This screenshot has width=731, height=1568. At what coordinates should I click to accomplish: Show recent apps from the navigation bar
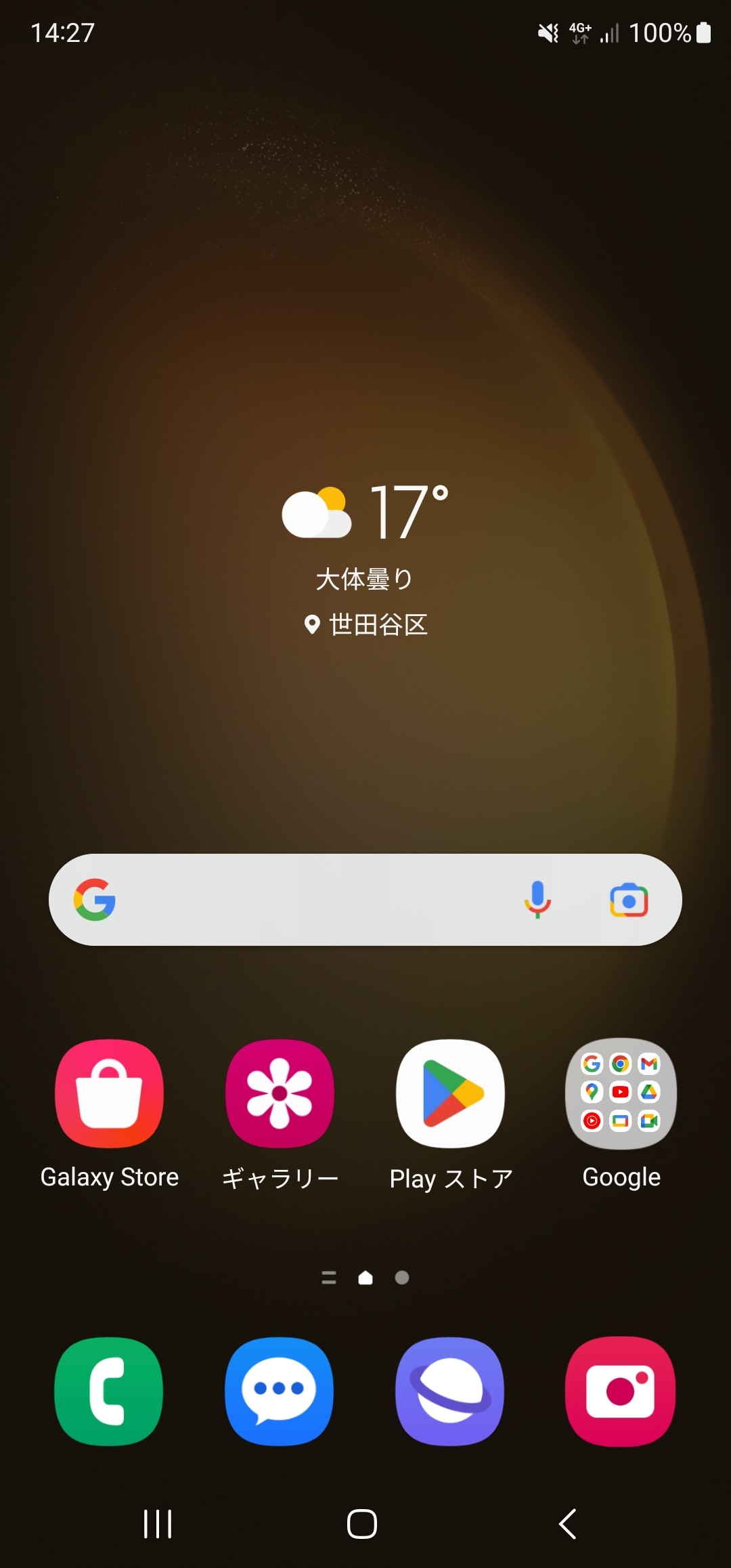click(158, 1524)
